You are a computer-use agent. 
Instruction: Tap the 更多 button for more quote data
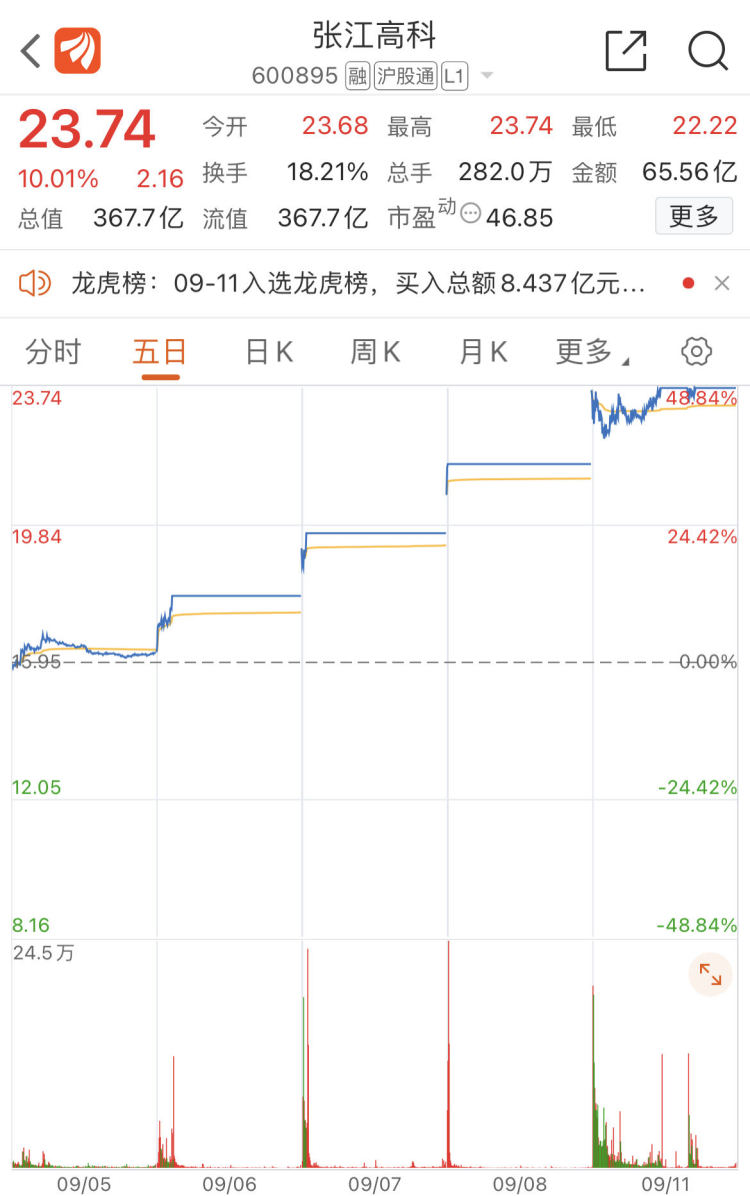(694, 216)
